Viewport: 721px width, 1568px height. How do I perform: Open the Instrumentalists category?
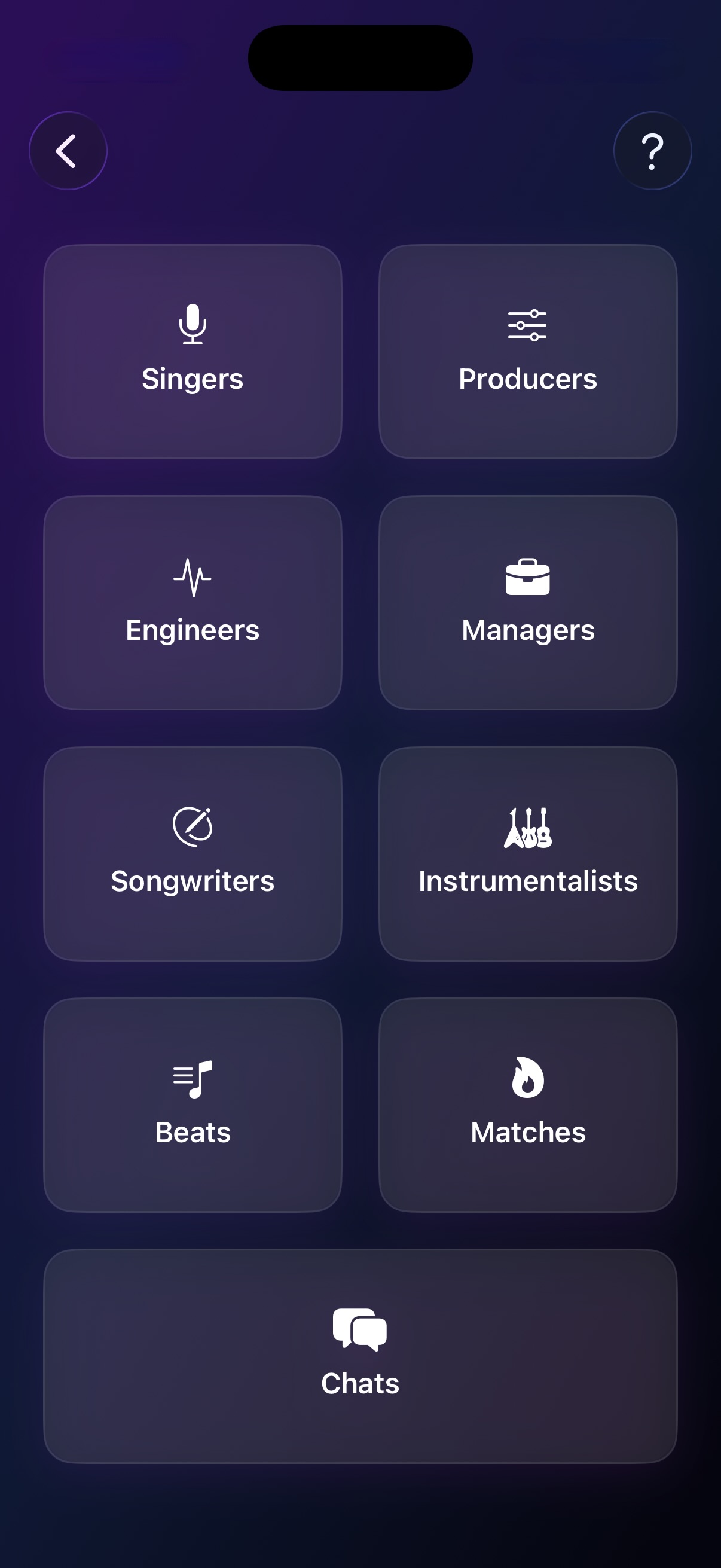click(527, 852)
